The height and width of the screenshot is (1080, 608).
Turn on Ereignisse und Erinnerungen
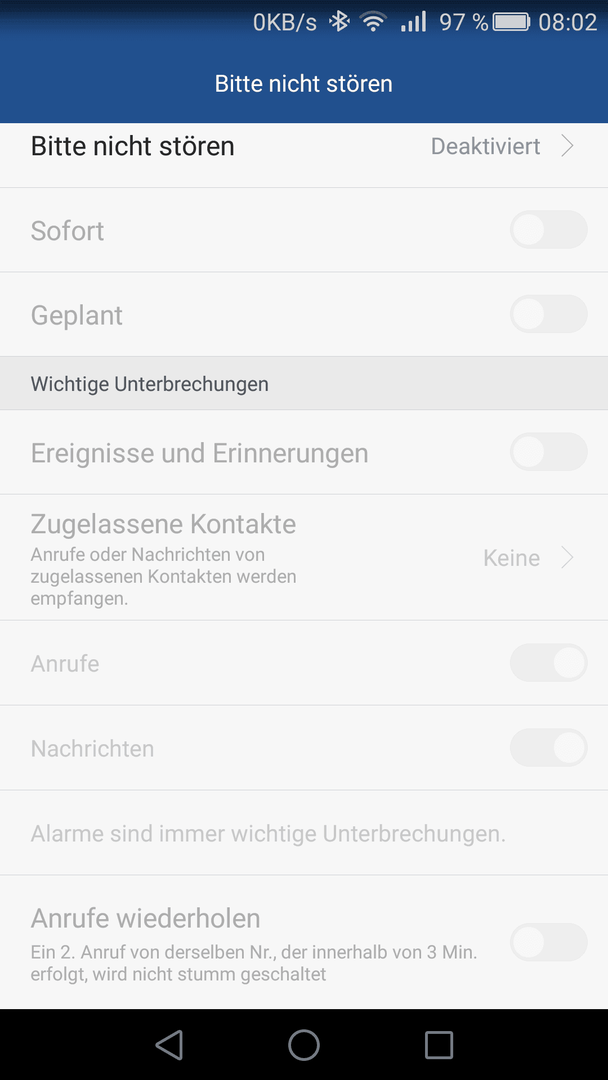click(548, 453)
